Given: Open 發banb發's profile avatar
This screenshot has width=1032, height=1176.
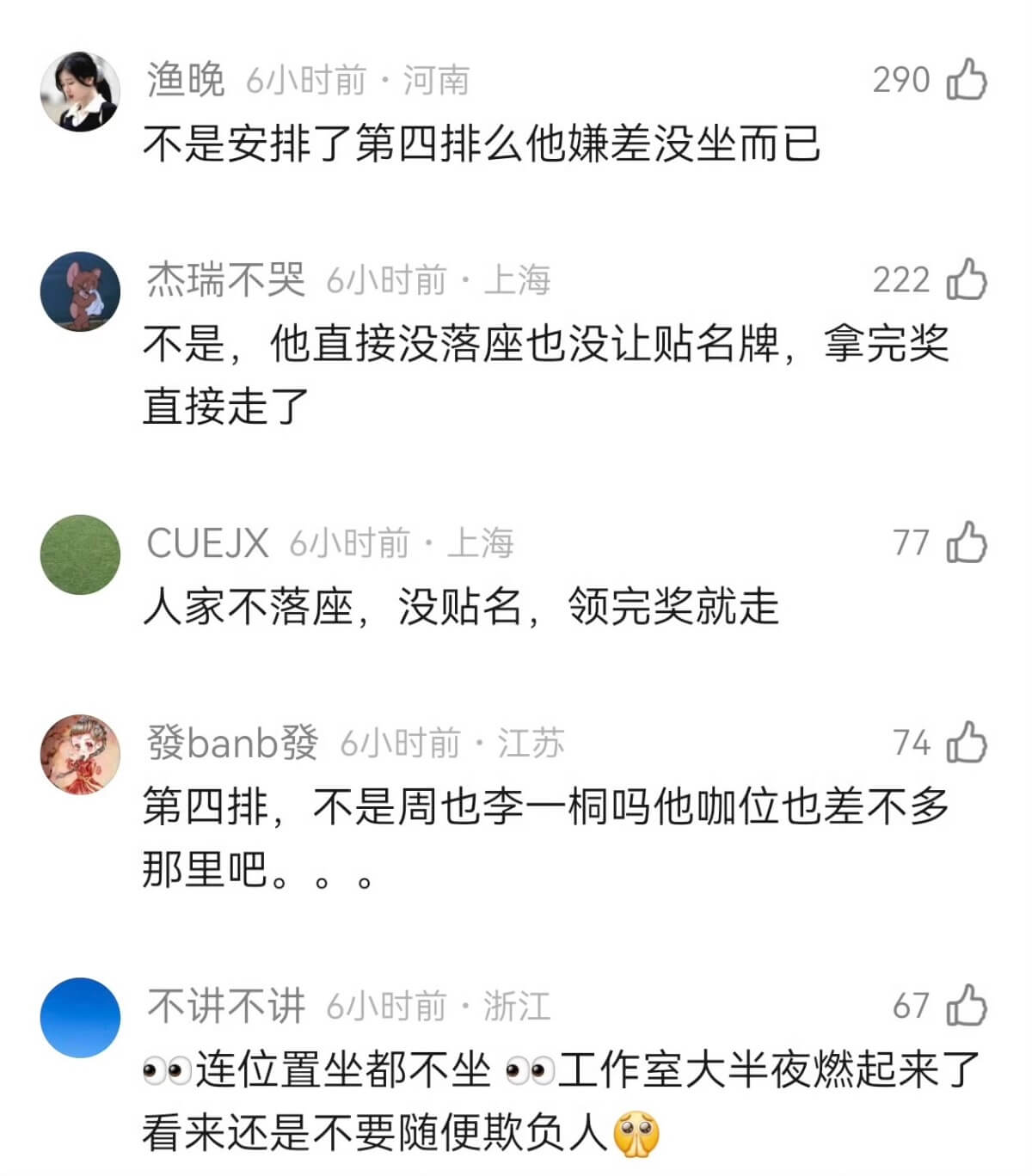Looking at the screenshot, I should pyautogui.click(x=80, y=754).
